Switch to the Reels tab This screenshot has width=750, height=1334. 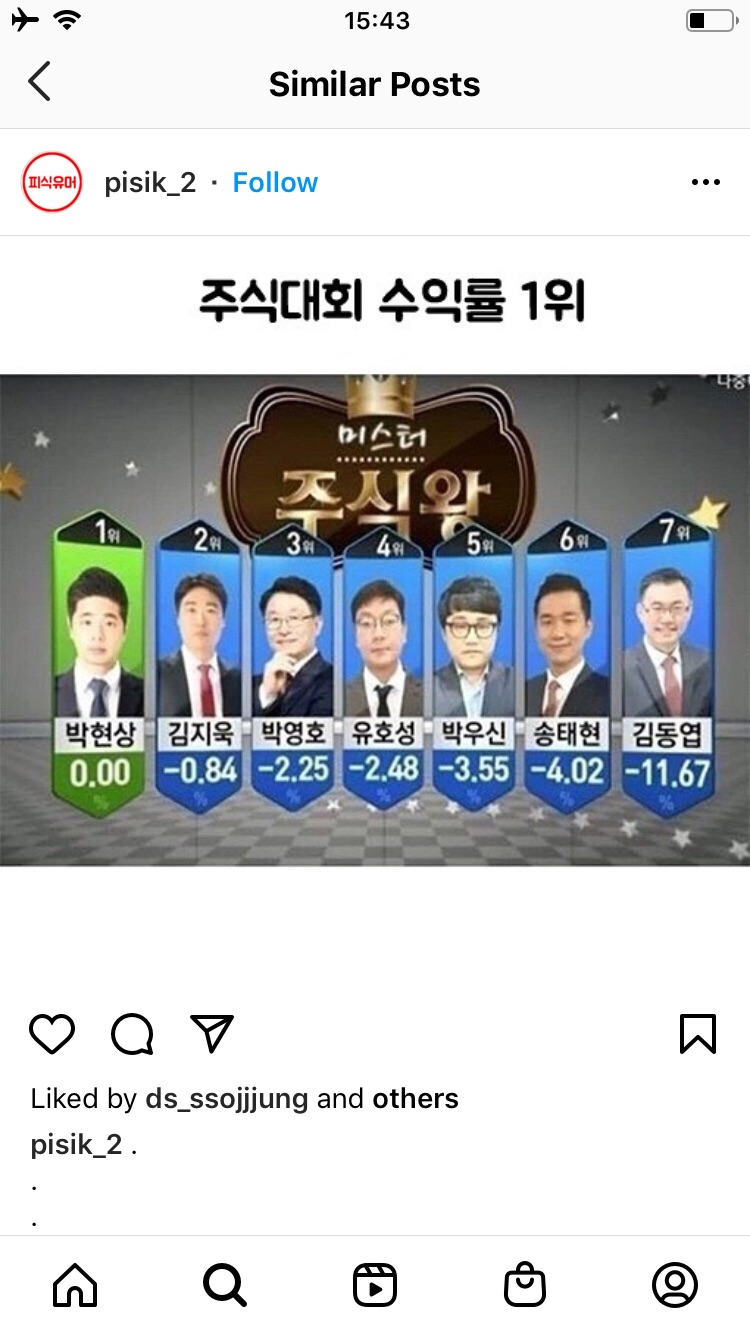click(x=375, y=1285)
